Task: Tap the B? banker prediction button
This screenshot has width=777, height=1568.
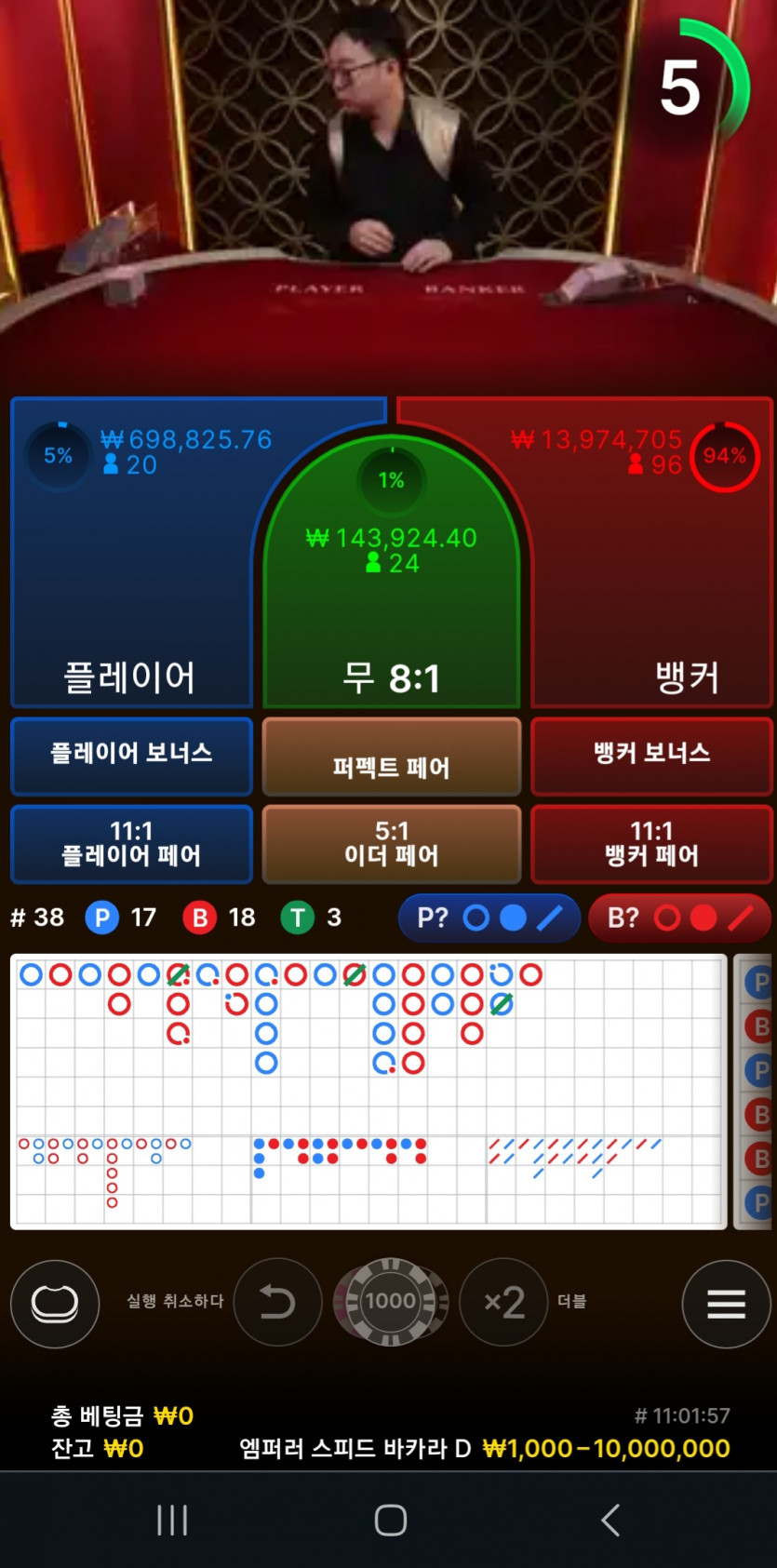Action: [x=679, y=918]
